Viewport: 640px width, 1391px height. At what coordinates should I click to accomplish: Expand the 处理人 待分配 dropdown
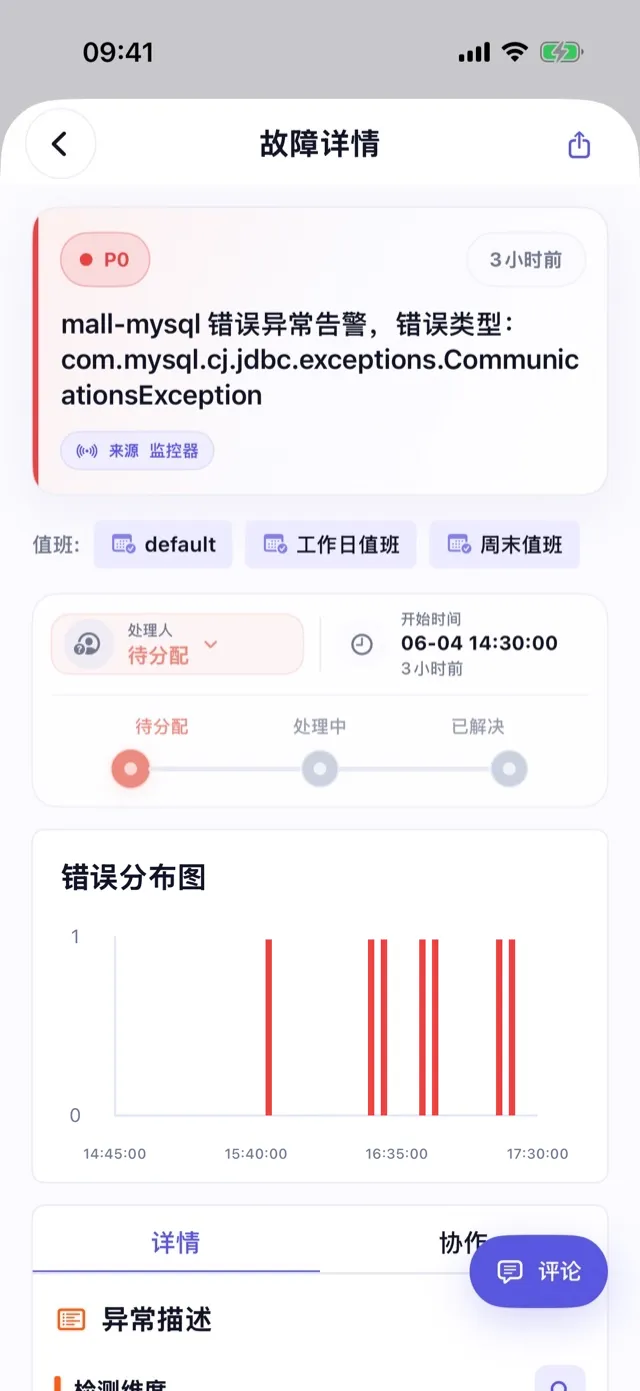pyautogui.click(x=177, y=644)
